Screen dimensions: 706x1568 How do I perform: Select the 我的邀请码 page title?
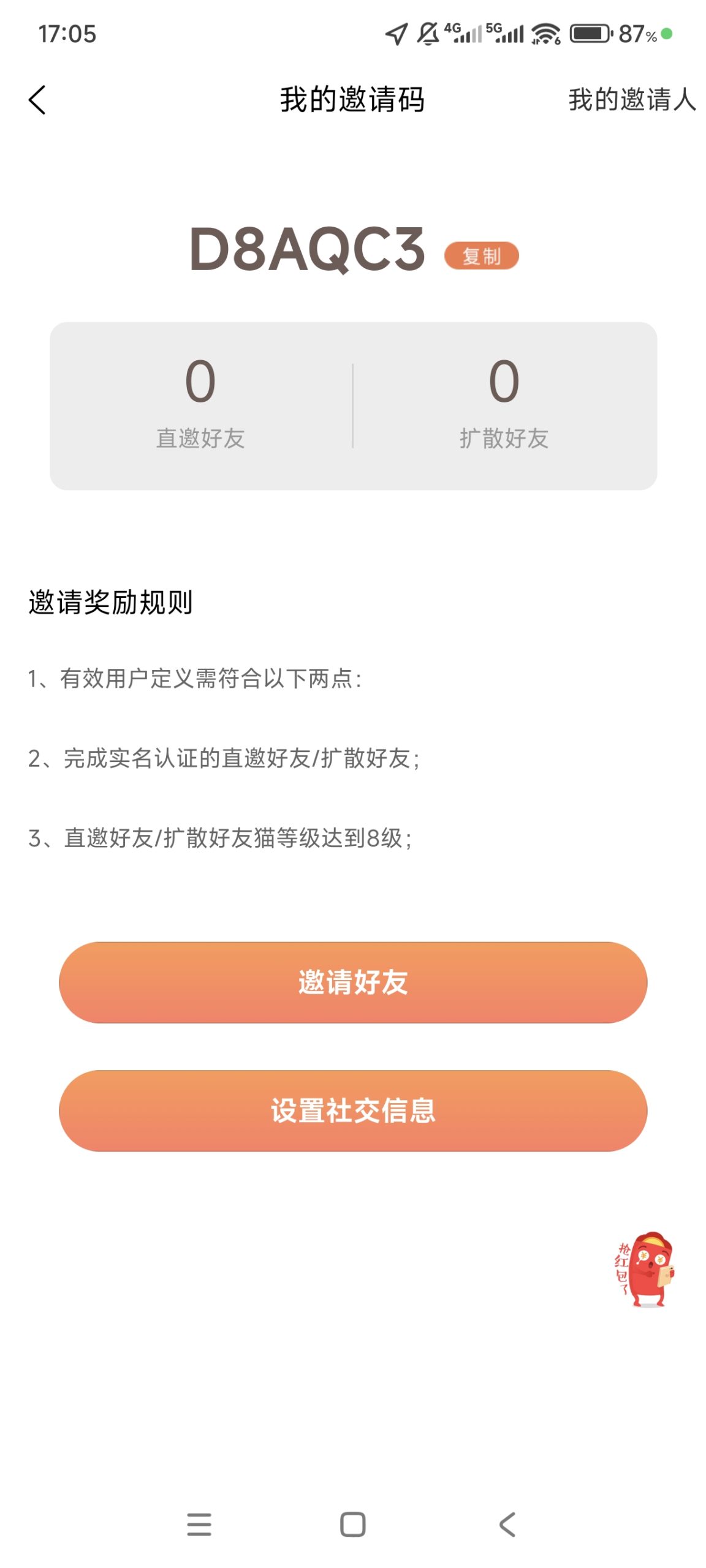(x=353, y=100)
